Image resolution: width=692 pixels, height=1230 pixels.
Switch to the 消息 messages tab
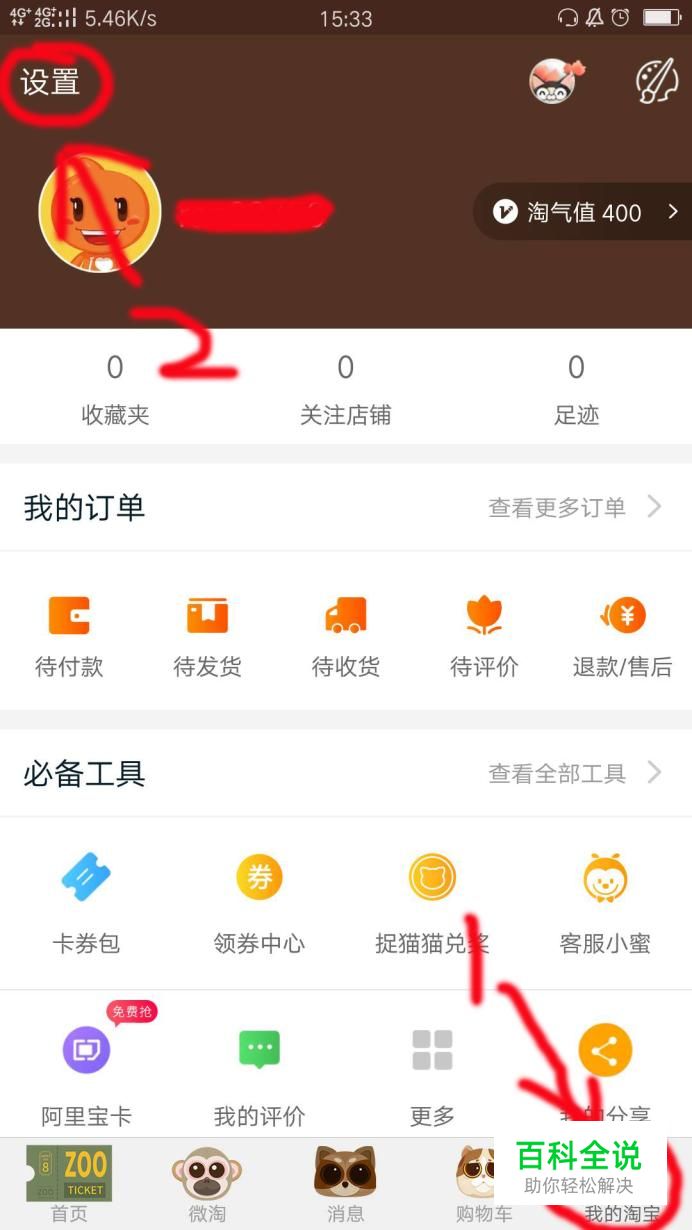pos(345,1185)
